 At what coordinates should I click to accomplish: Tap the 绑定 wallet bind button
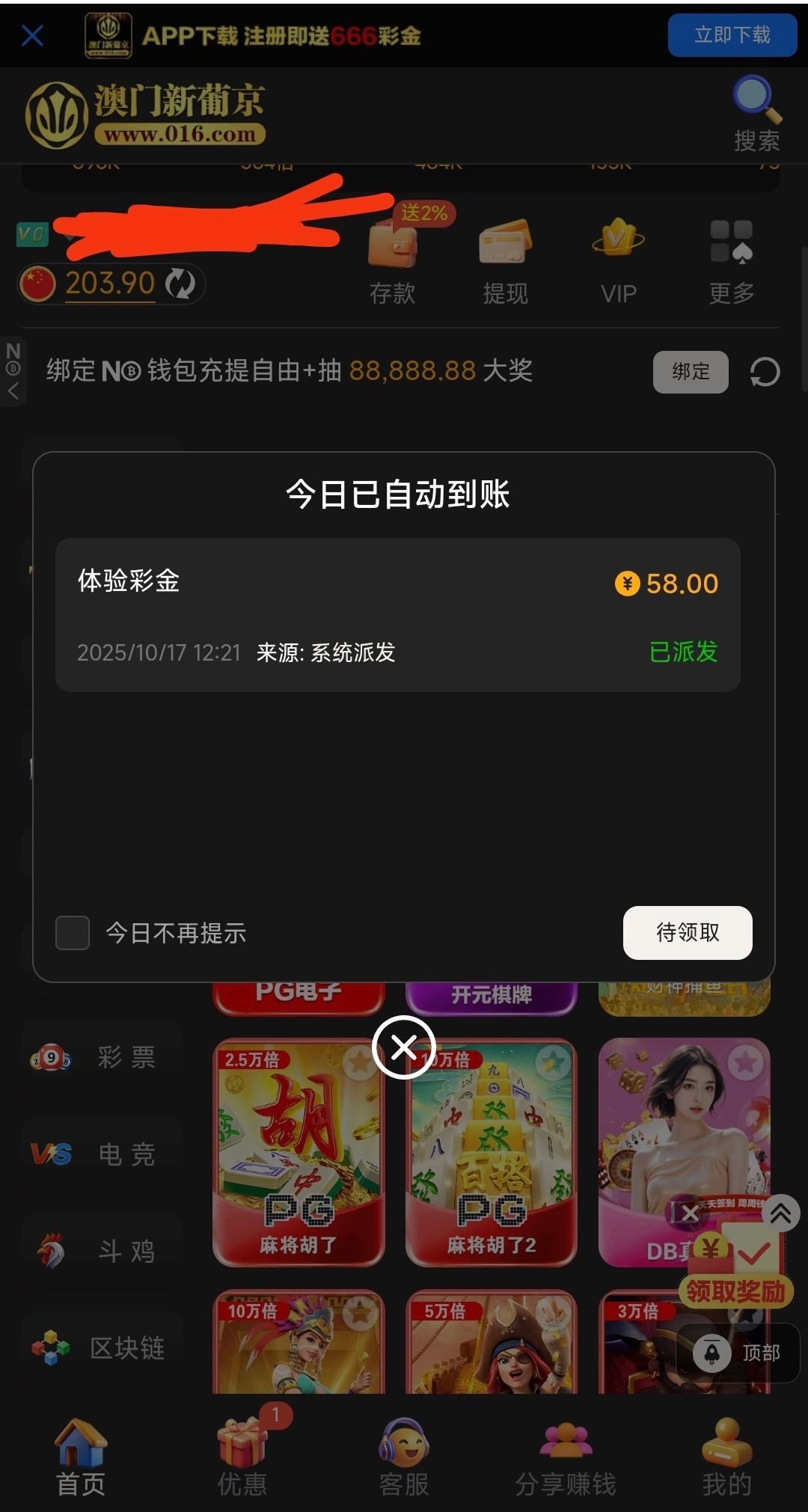690,372
